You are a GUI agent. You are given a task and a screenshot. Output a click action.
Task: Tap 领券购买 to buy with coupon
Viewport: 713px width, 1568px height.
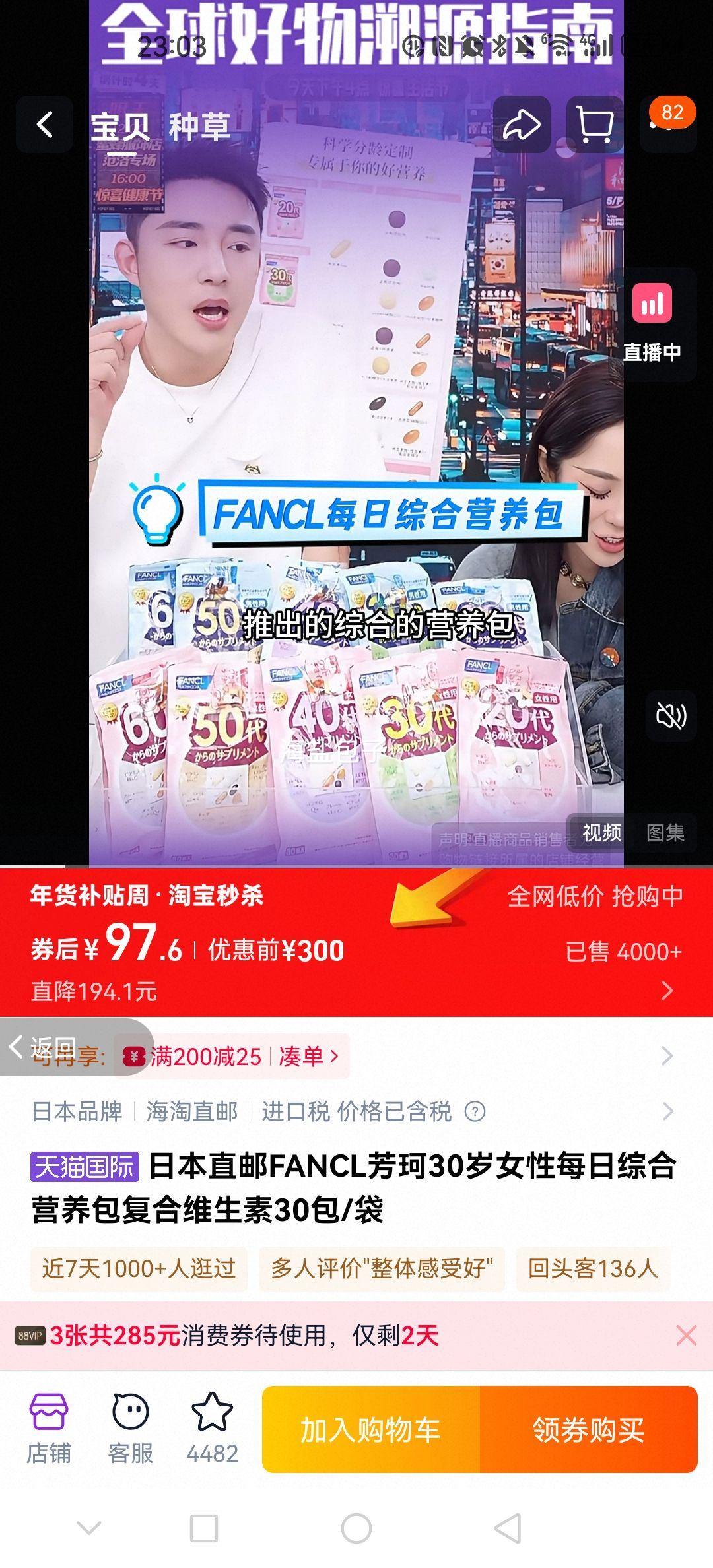[590, 1430]
